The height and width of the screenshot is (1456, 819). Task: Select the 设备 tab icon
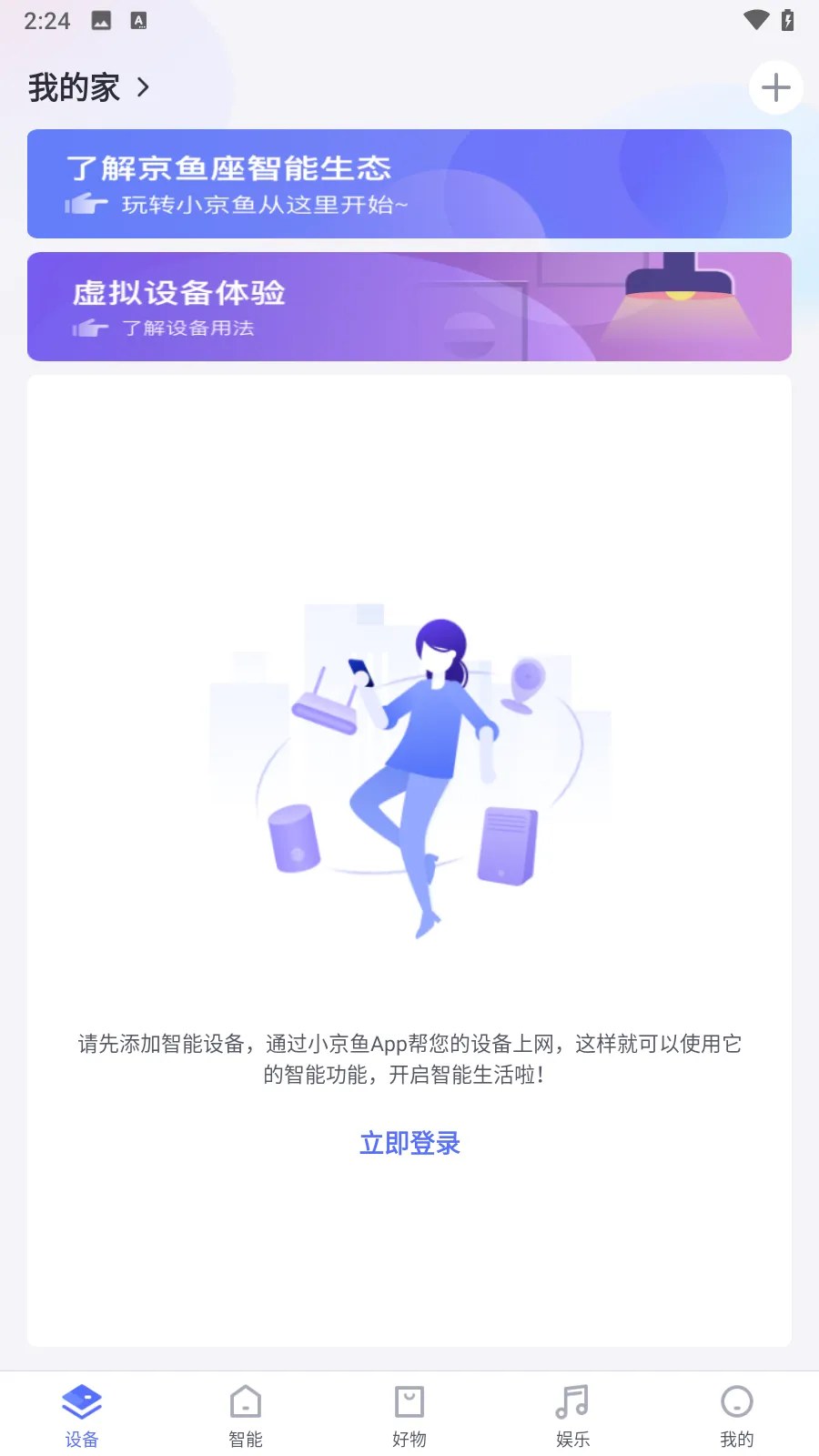pos(81,1401)
